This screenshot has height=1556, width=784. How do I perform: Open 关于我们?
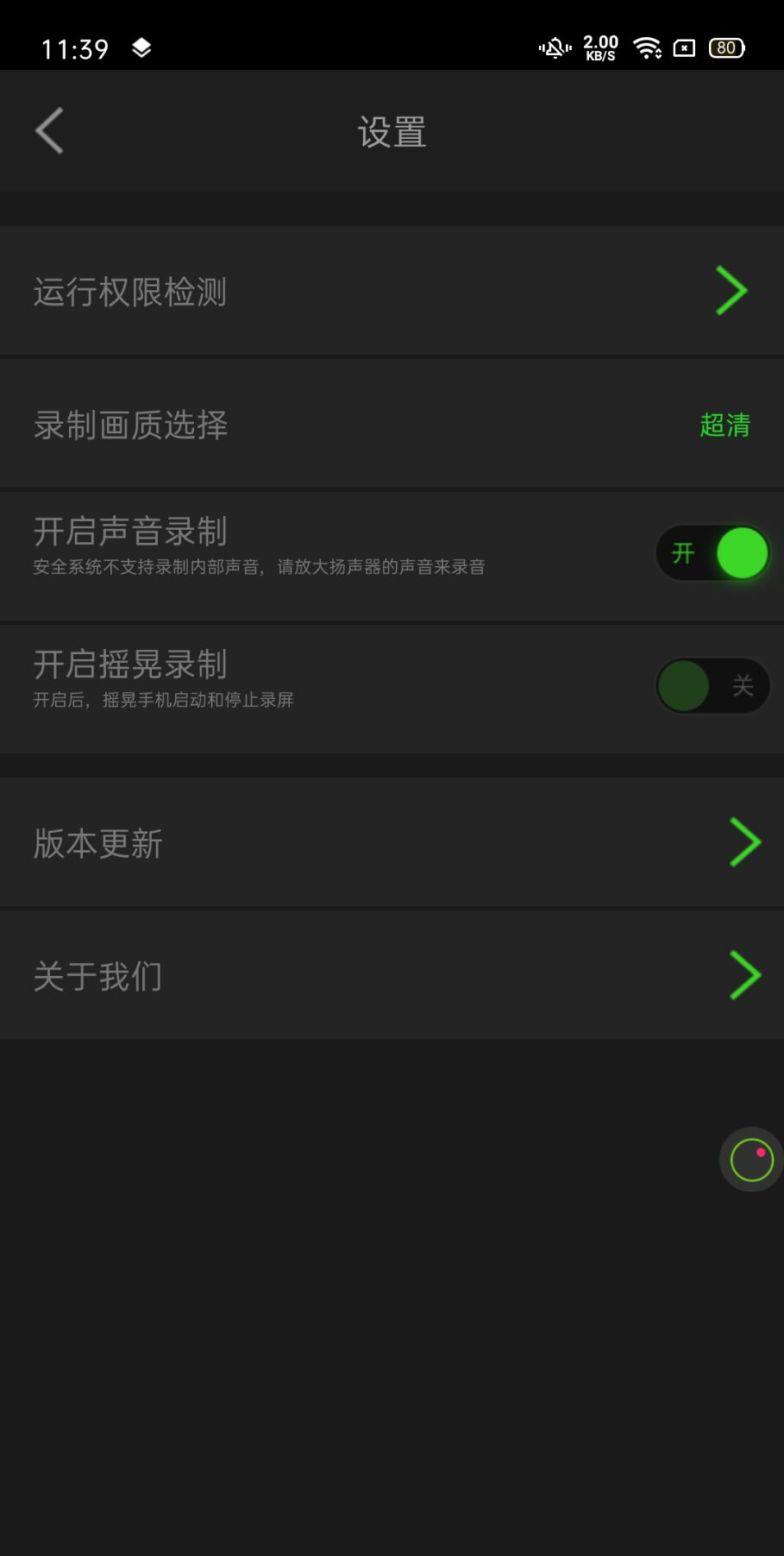(x=392, y=975)
